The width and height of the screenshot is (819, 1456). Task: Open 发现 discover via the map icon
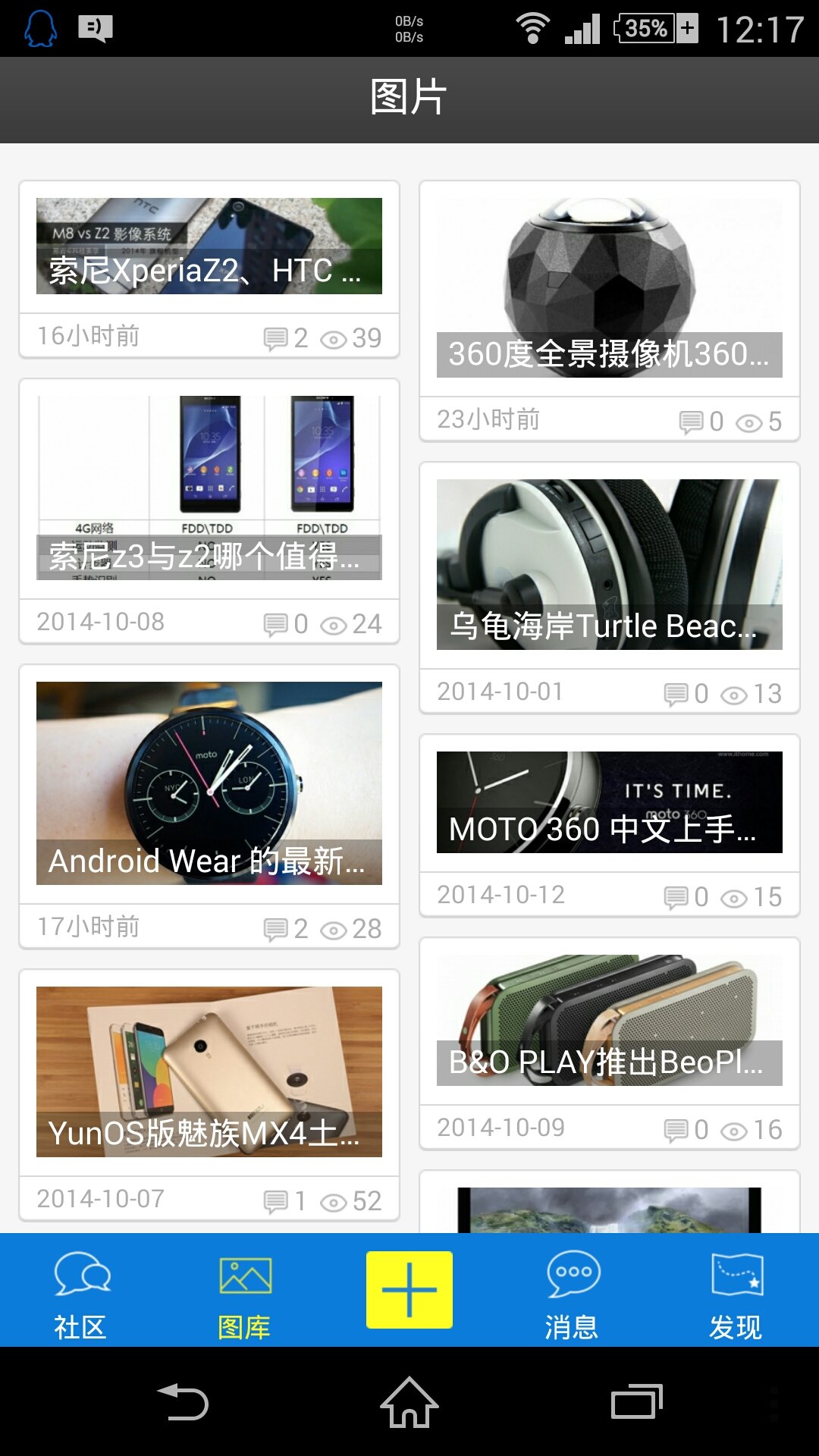(x=736, y=1282)
